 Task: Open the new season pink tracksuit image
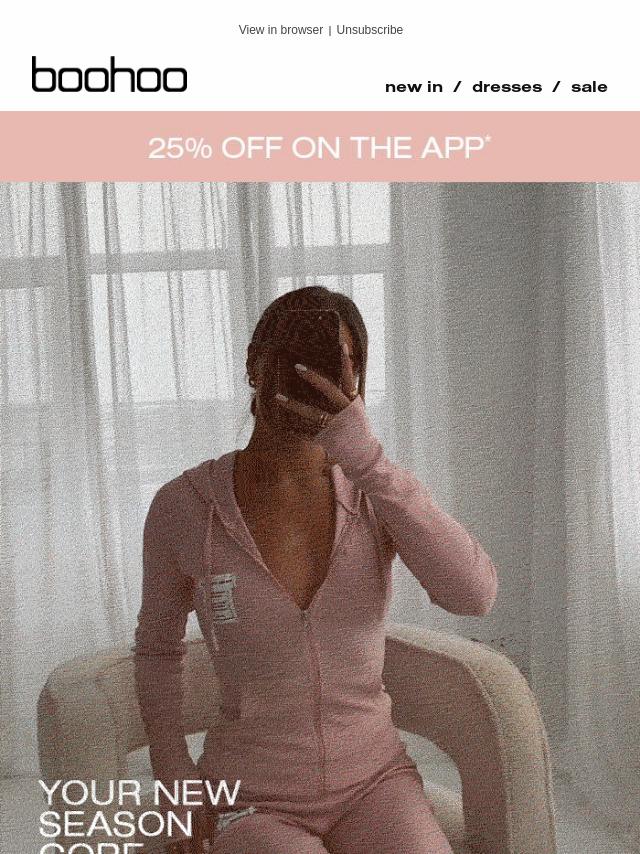click(x=320, y=520)
